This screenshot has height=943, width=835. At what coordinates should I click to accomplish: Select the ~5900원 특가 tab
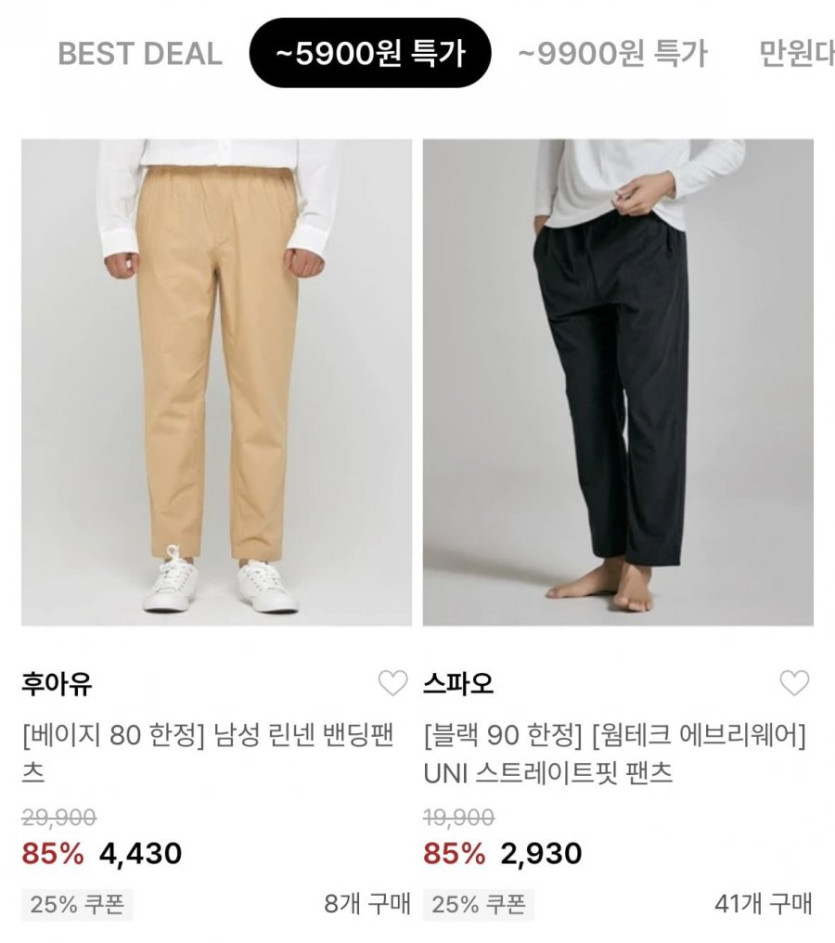370,54
